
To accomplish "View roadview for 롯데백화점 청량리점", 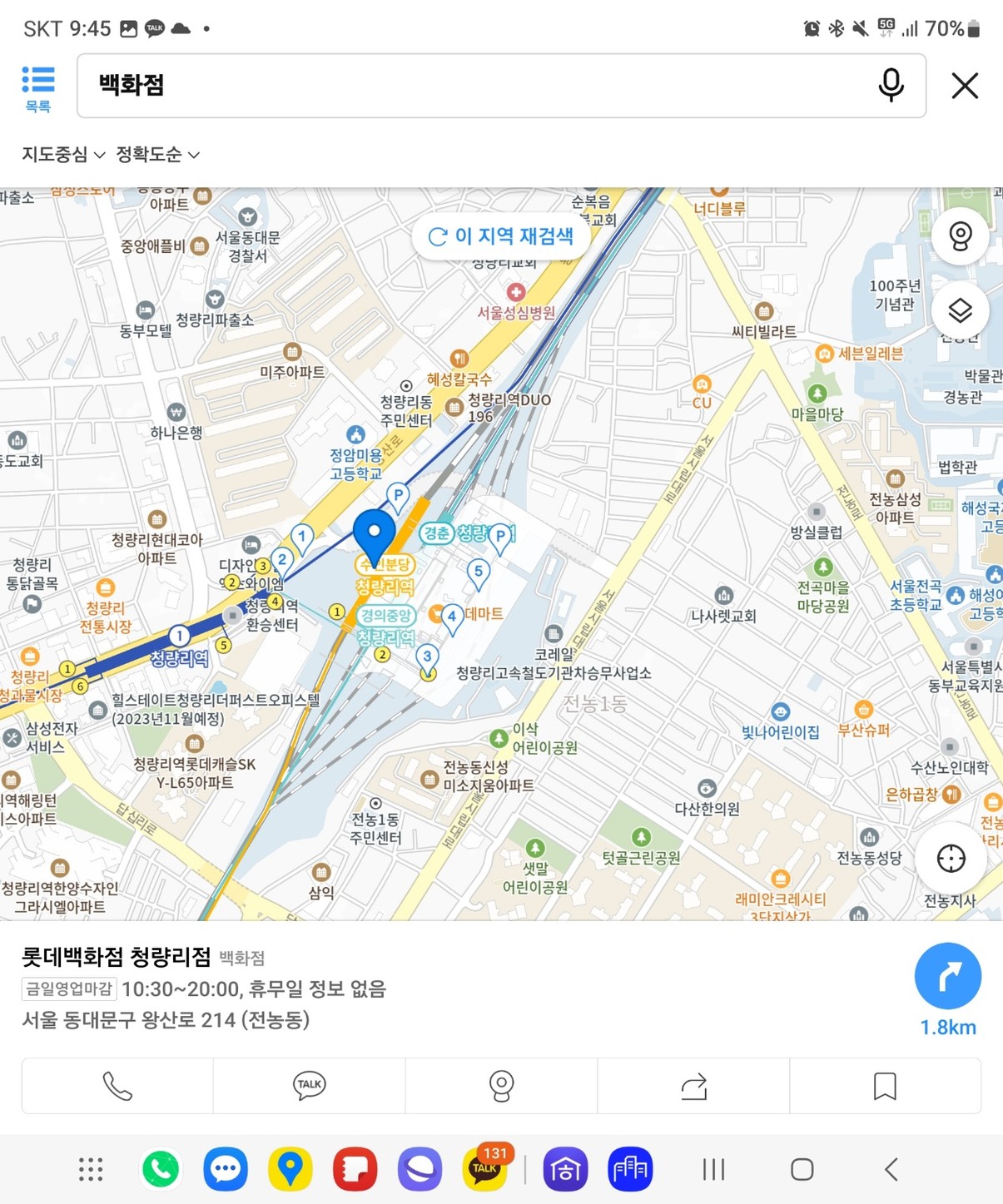I will (501, 1086).
